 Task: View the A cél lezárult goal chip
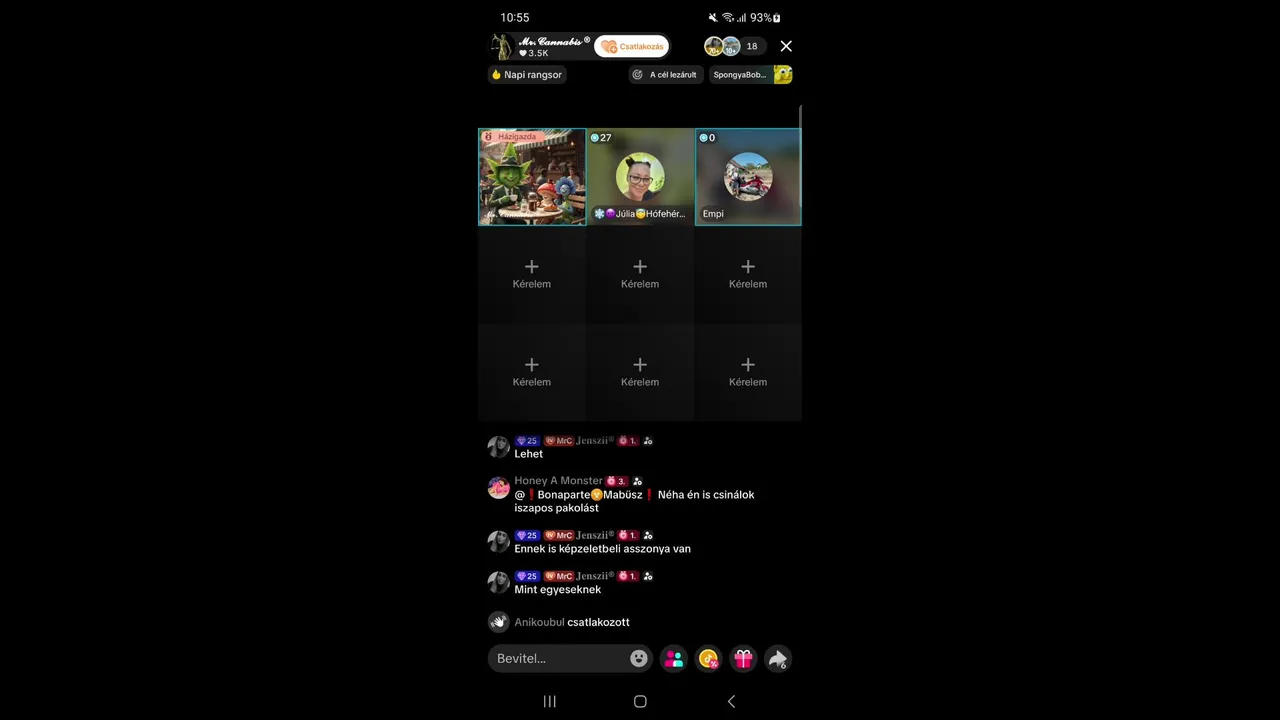click(665, 75)
